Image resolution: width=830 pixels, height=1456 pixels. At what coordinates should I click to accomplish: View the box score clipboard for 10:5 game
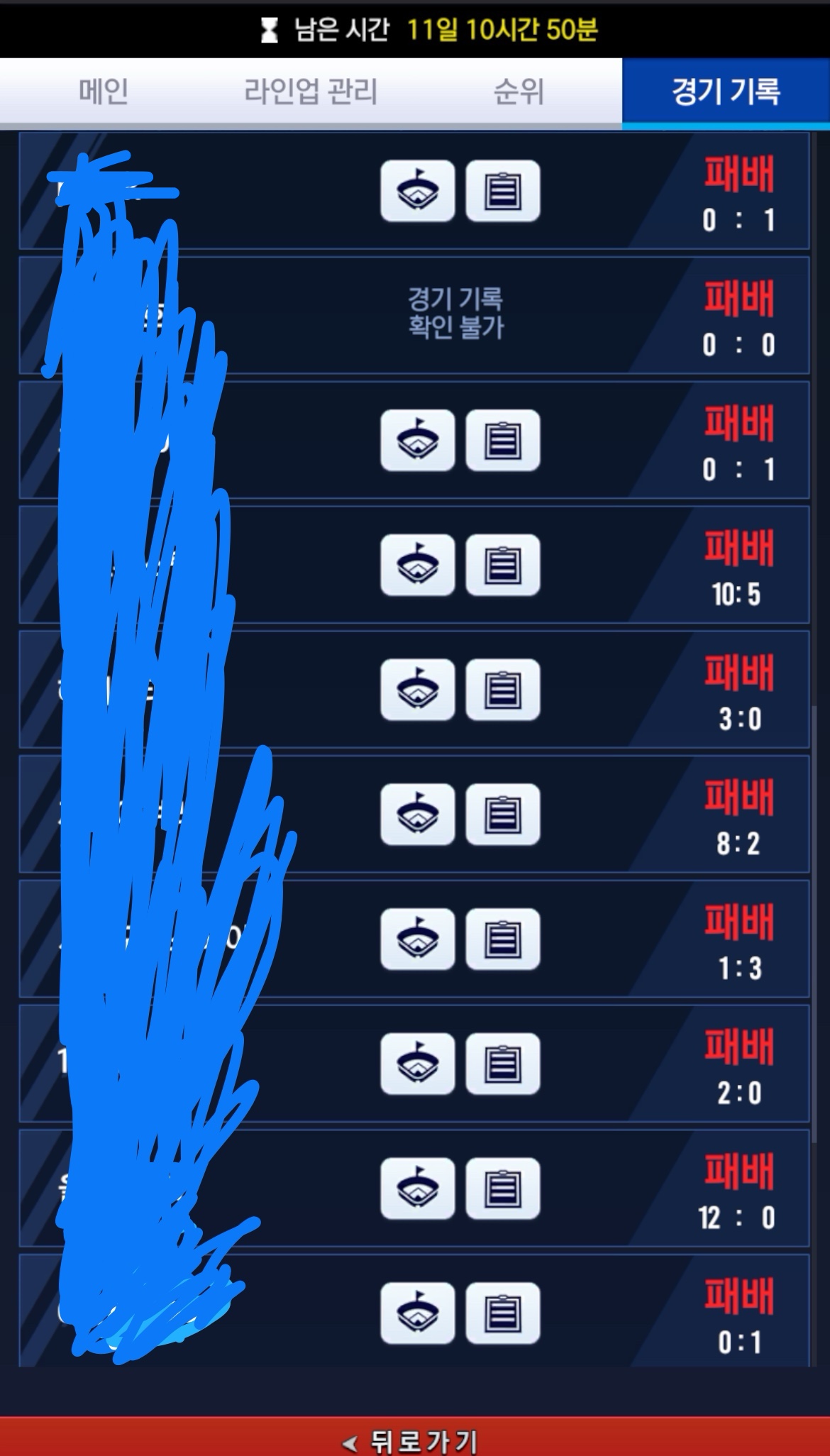pos(502,565)
